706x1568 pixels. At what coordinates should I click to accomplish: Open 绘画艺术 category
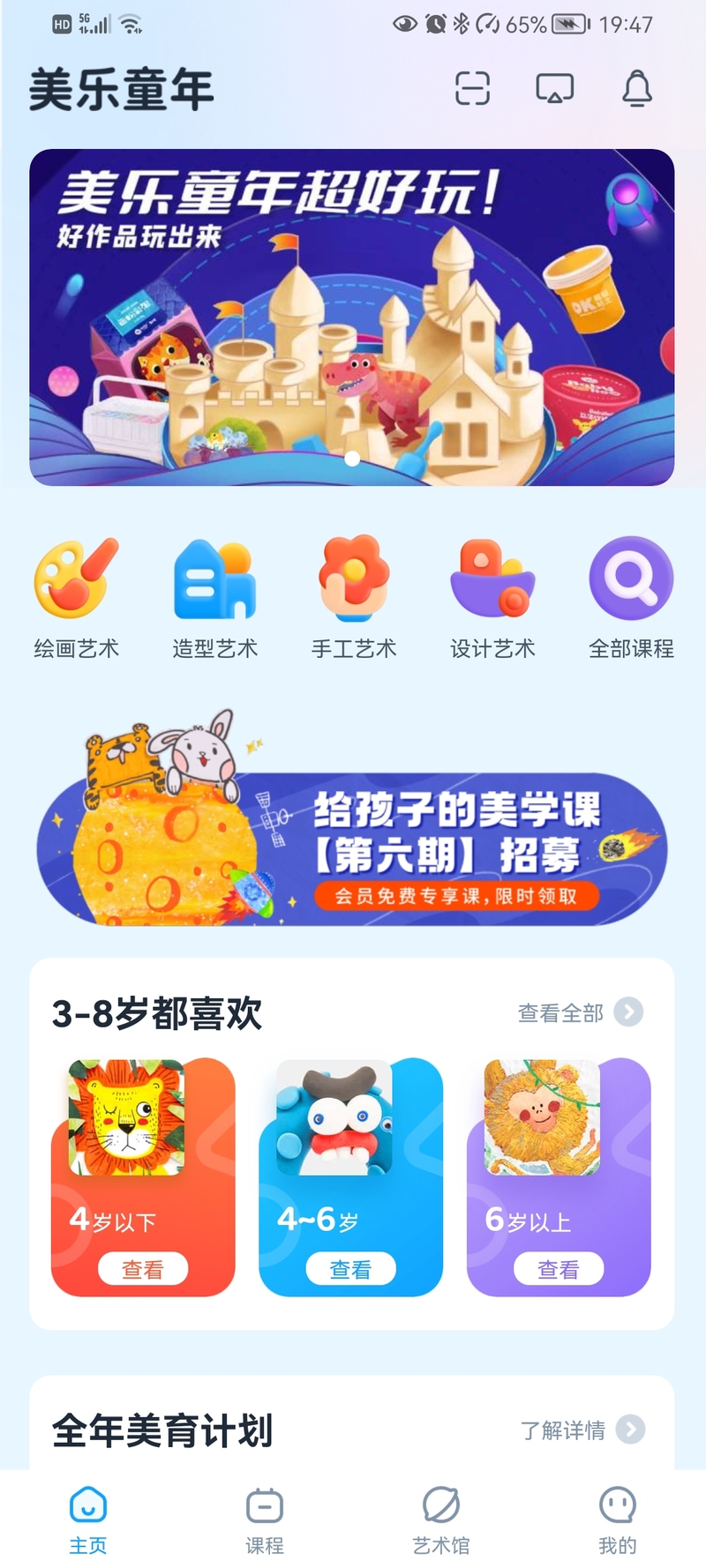pos(76,597)
